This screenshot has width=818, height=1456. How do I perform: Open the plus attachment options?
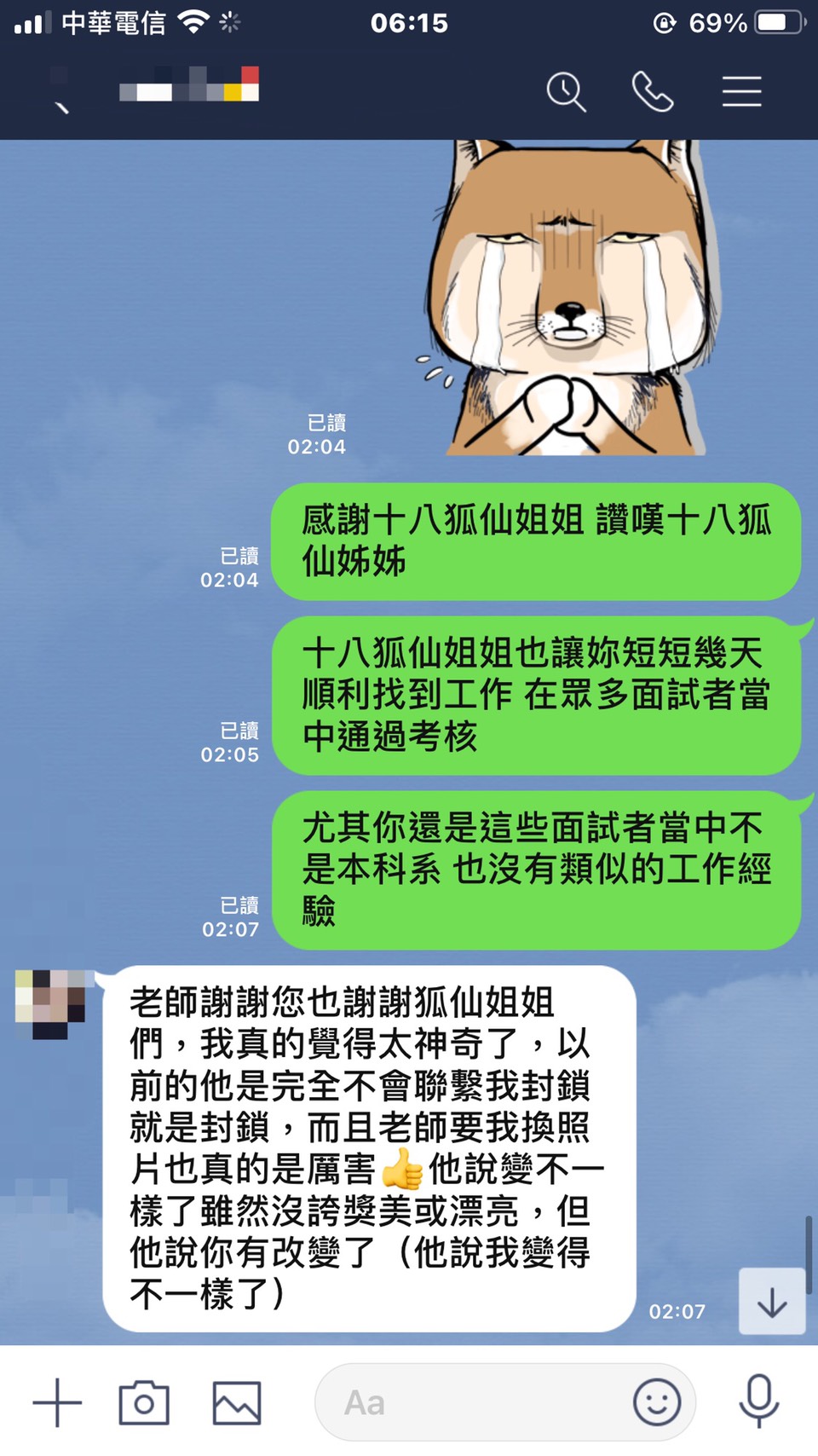(x=57, y=1402)
